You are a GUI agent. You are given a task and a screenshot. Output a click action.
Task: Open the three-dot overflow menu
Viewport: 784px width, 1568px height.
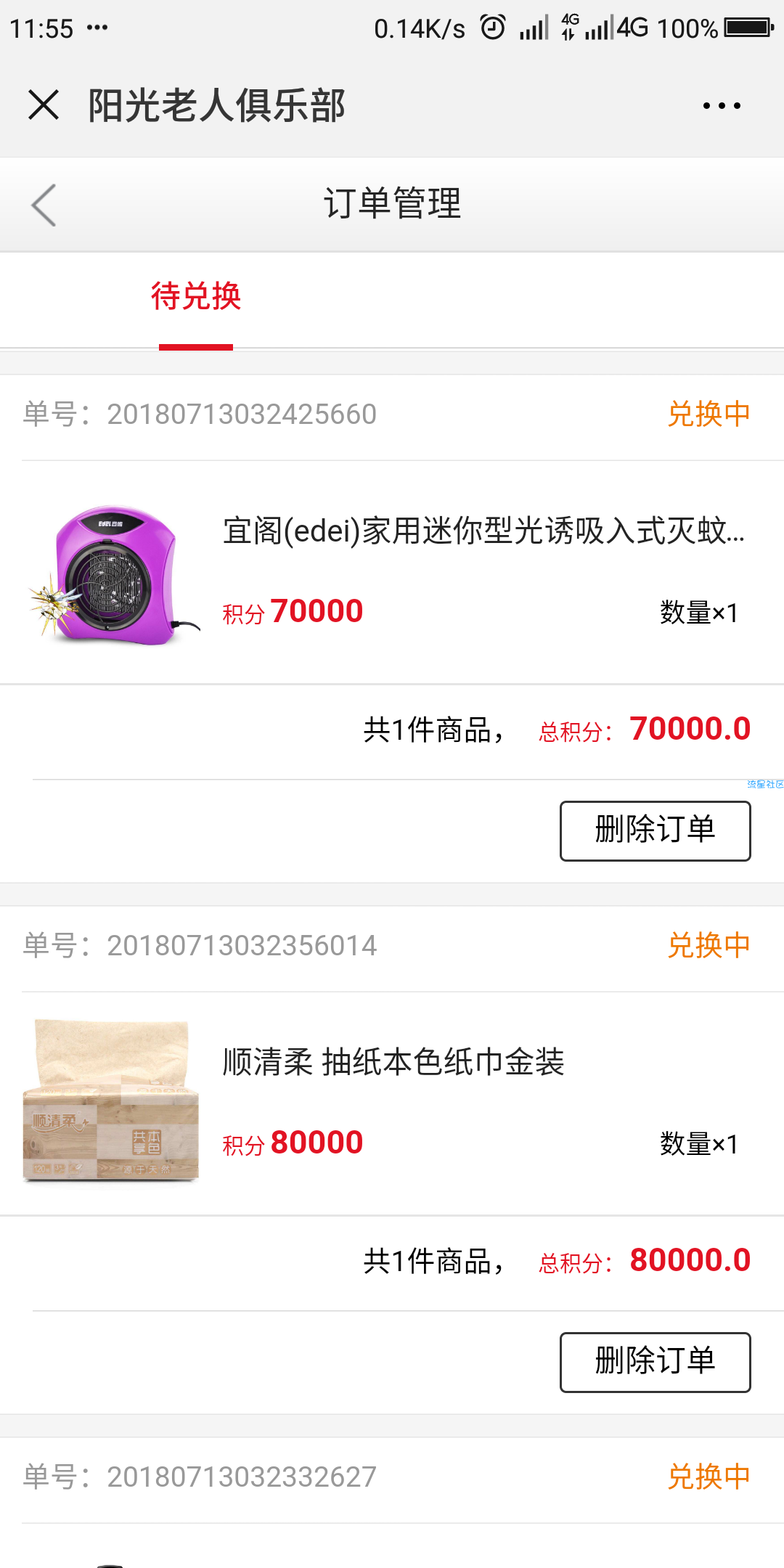click(722, 106)
